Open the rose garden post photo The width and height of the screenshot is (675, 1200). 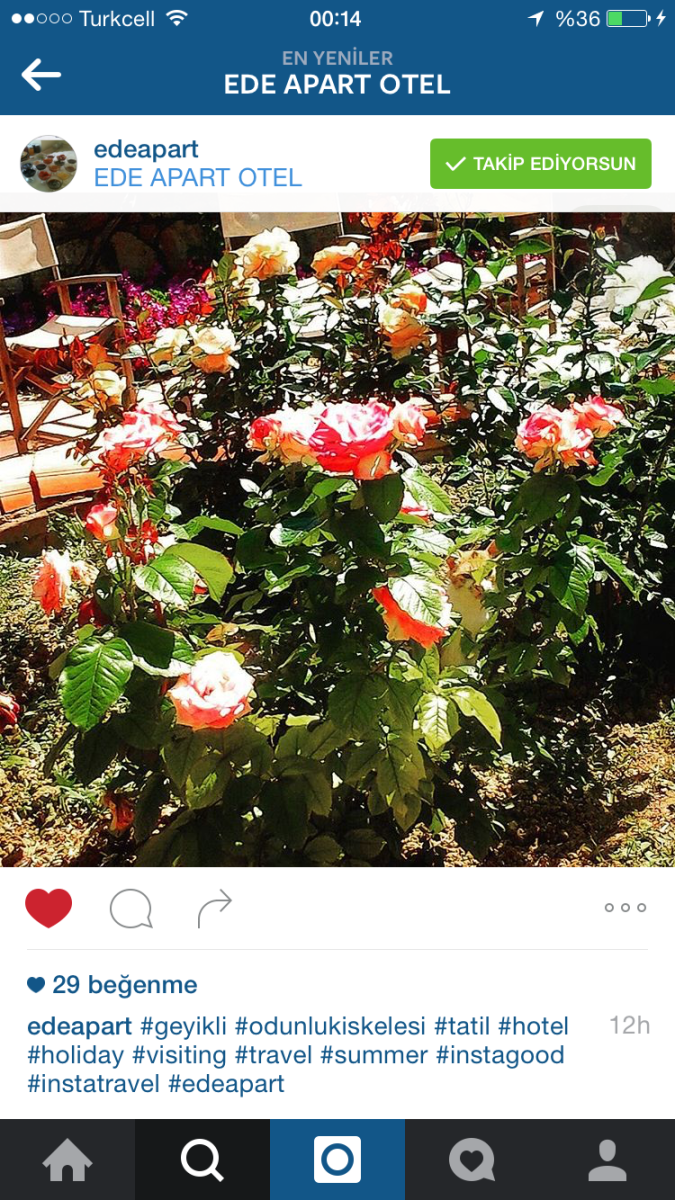pos(337,540)
